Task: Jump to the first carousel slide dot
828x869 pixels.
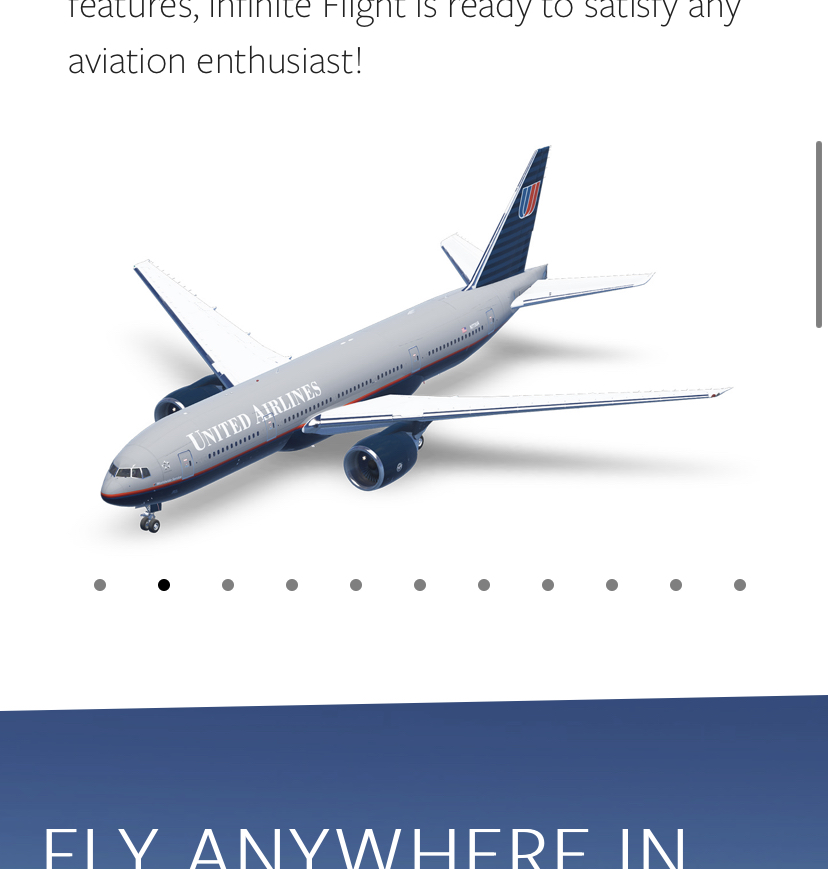Action: [x=100, y=585]
